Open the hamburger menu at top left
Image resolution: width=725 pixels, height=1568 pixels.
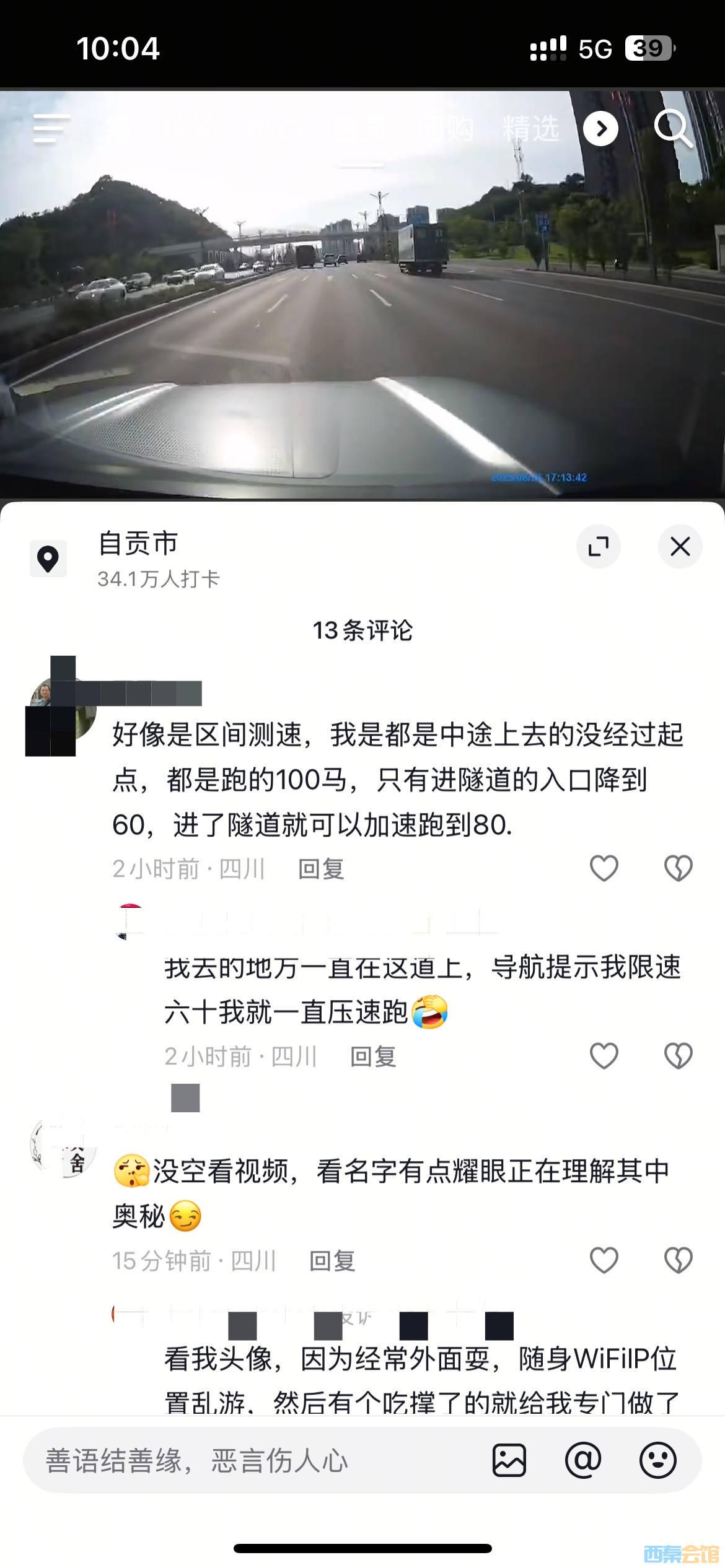tap(51, 129)
